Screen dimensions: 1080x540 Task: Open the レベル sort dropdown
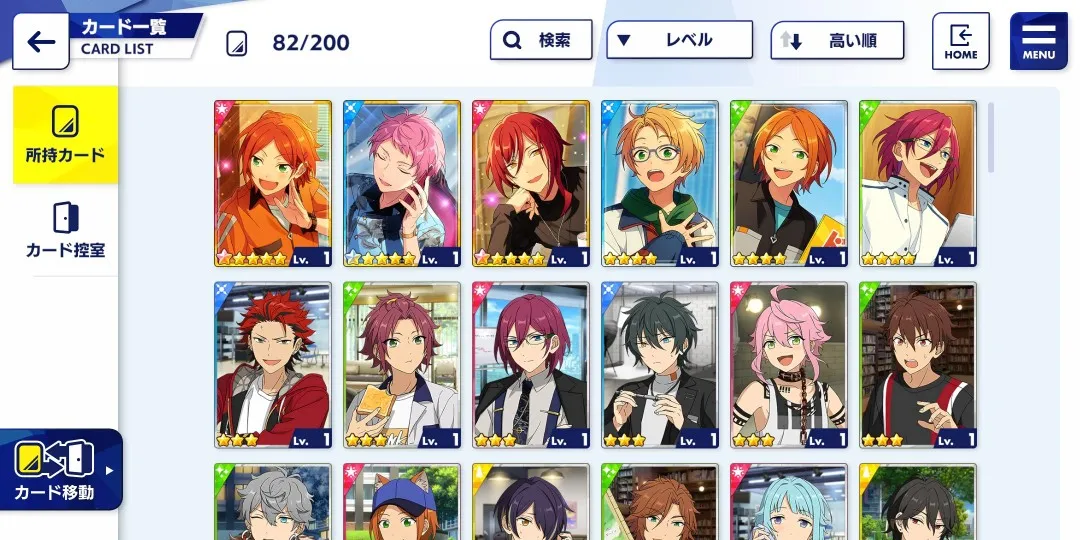679,41
